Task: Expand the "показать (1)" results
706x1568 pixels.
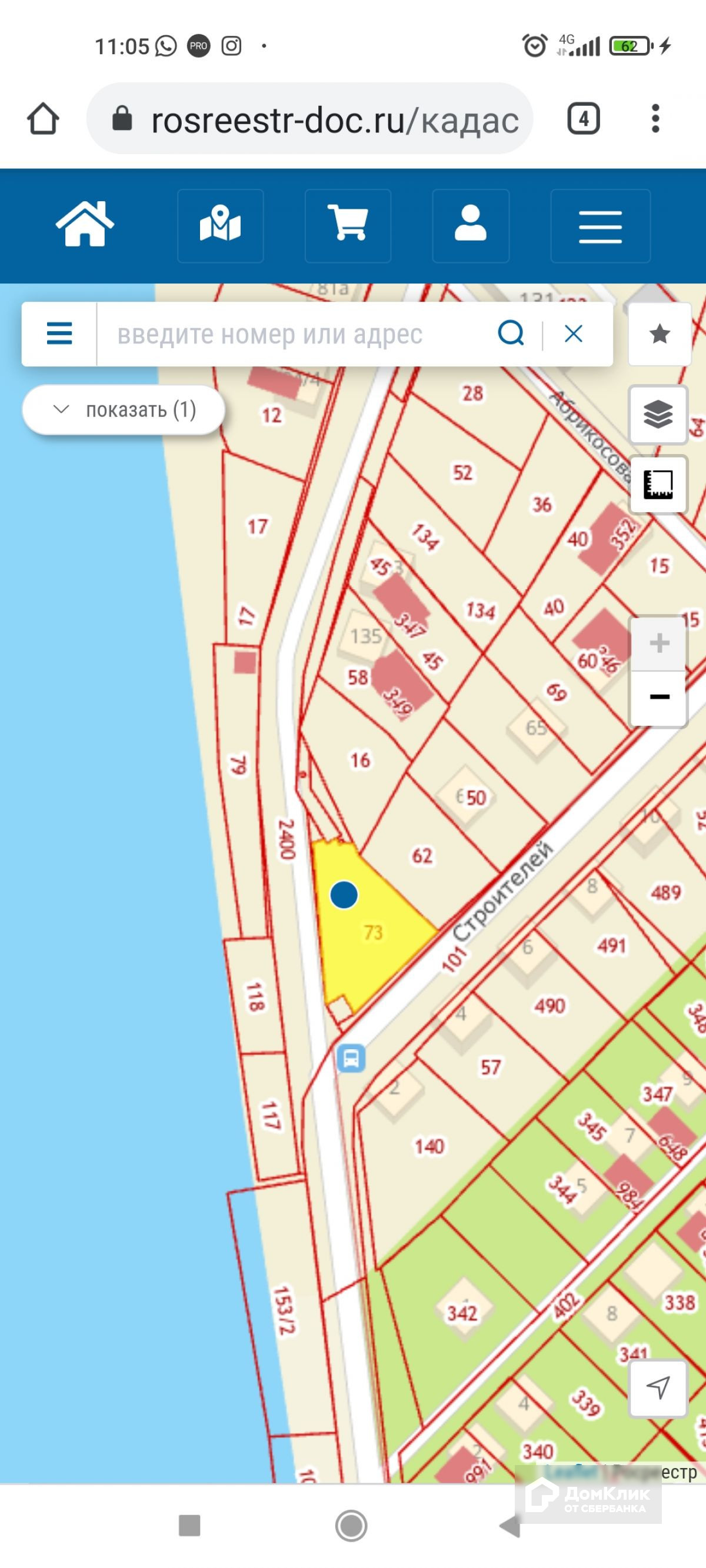Action: [124, 410]
